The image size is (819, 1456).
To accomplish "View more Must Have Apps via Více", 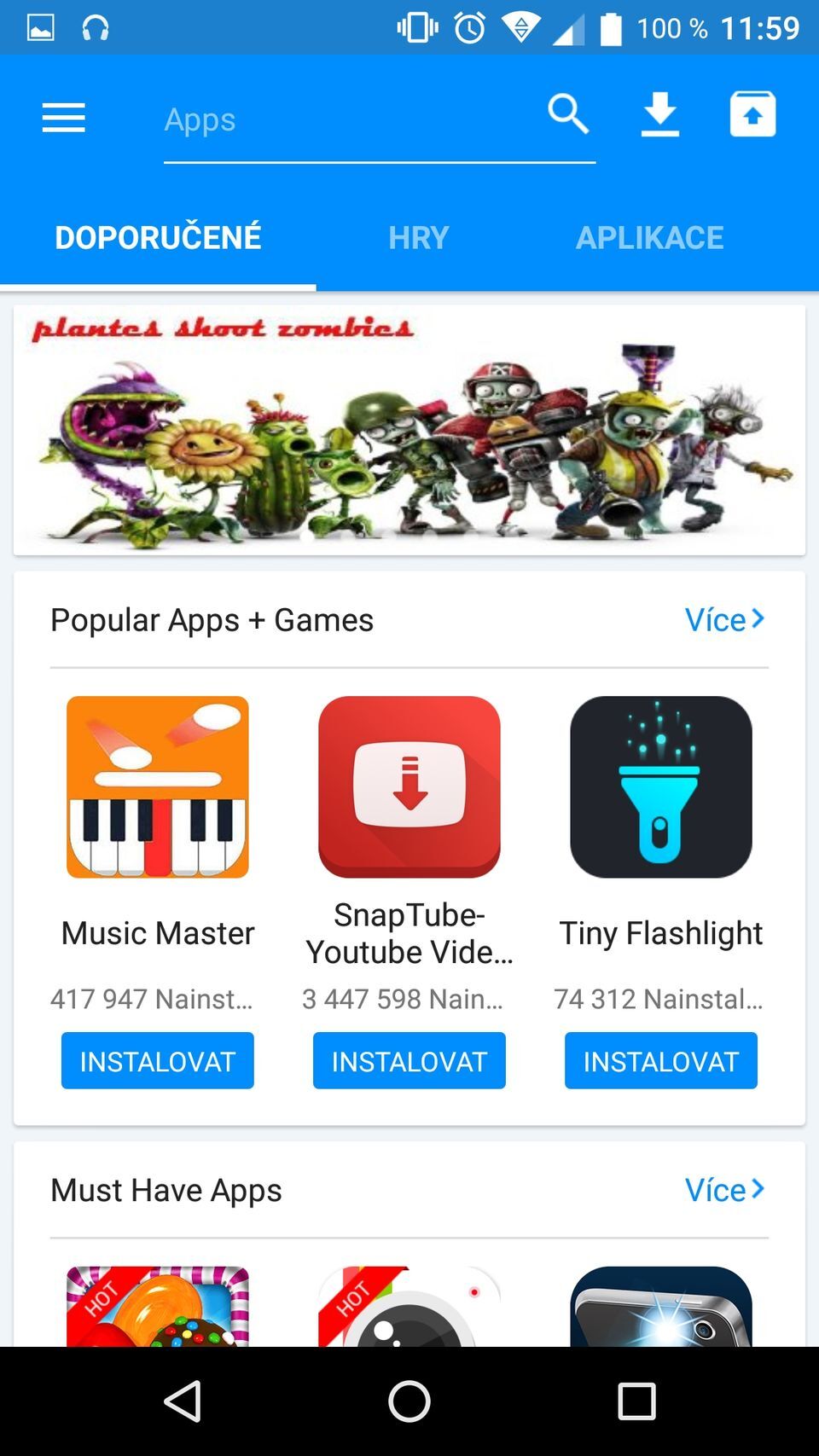I will (x=723, y=1190).
